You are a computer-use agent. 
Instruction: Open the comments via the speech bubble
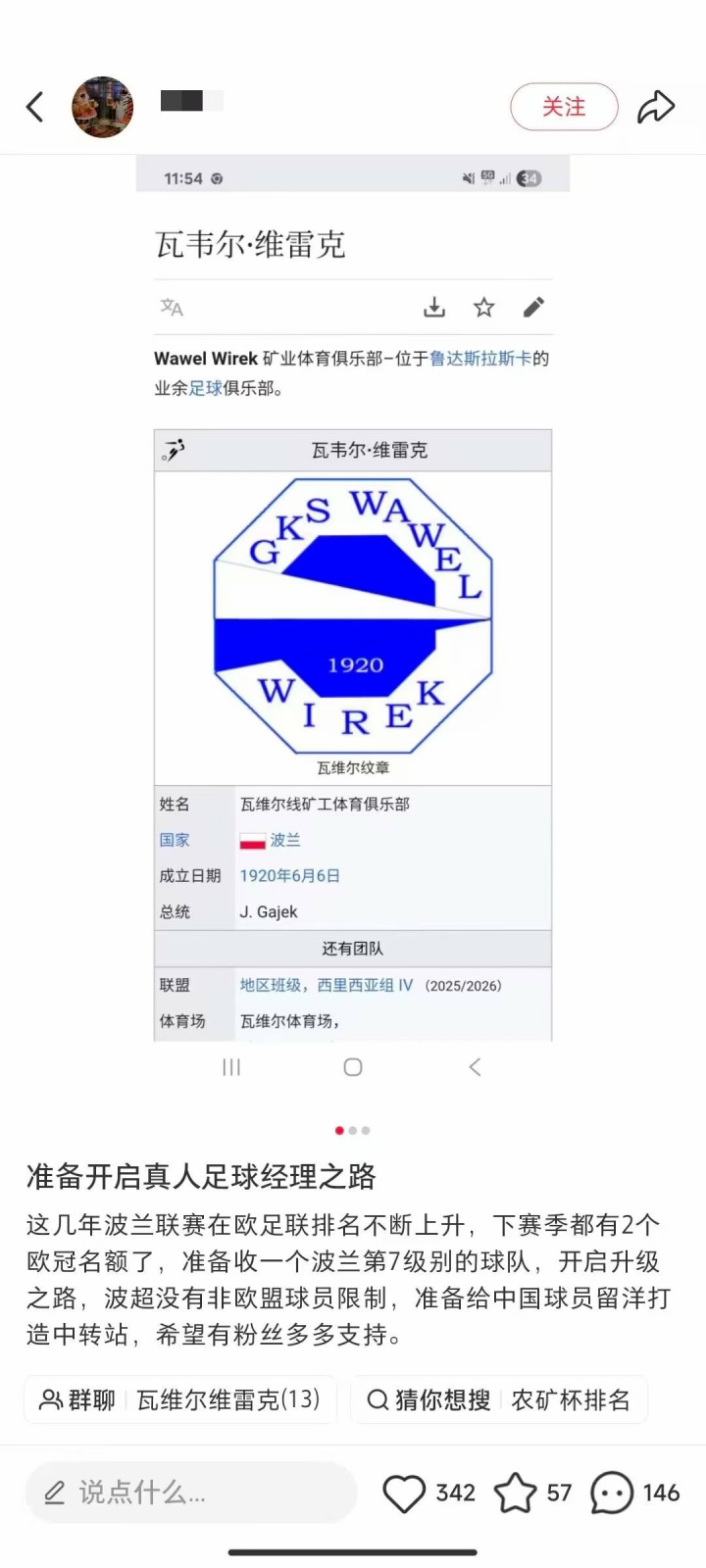(612, 1494)
